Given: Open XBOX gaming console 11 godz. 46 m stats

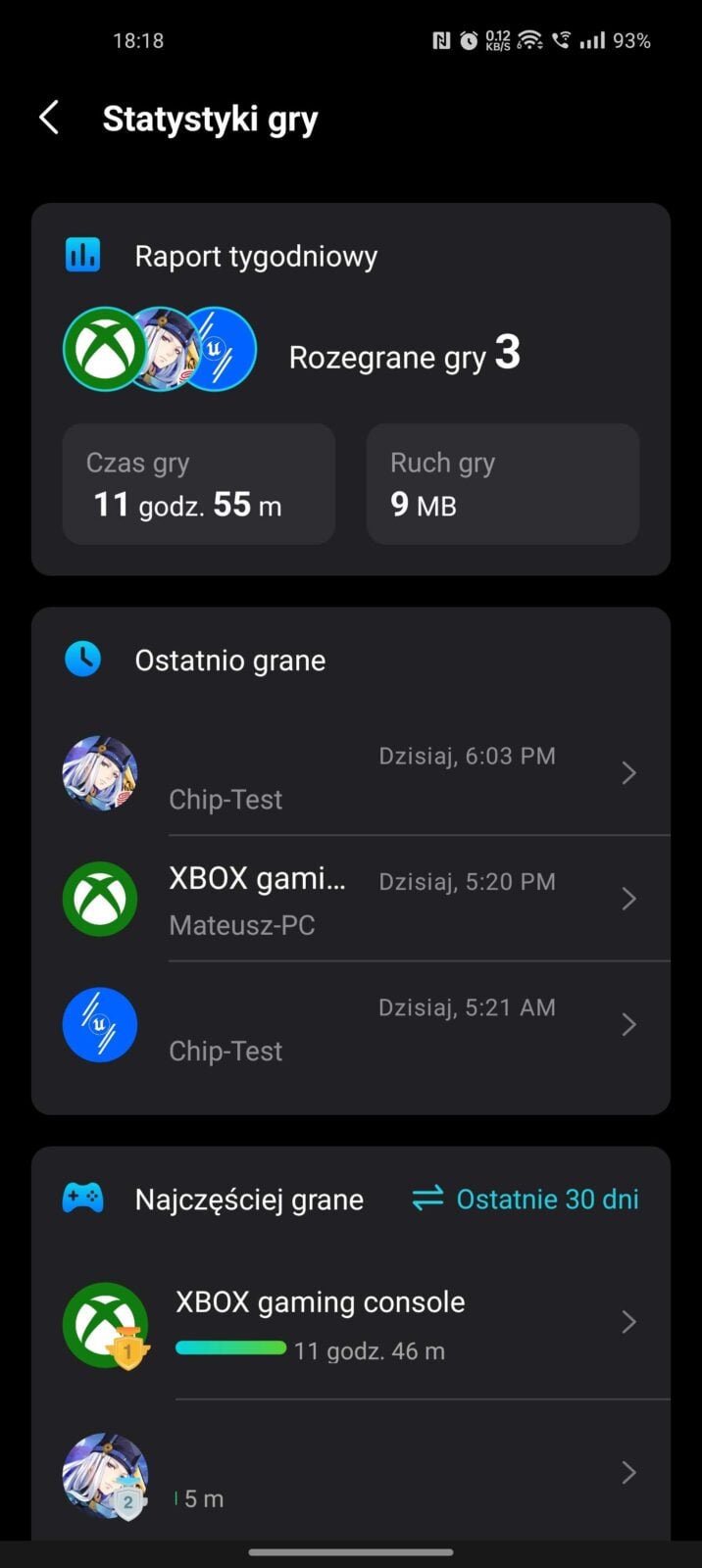Looking at the screenshot, I should [351, 1324].
